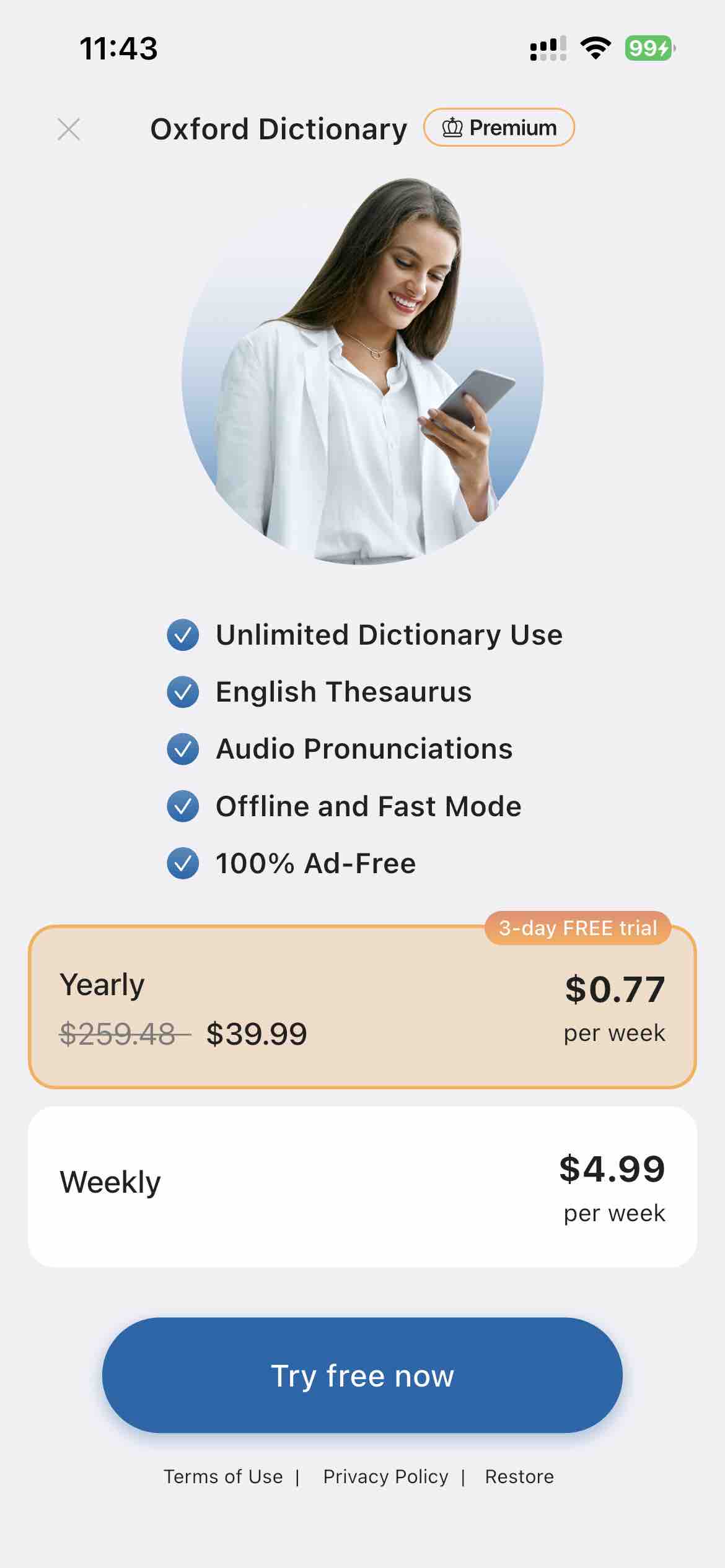Click the Audio Pronunciations checkmark icon

(182, 749)
